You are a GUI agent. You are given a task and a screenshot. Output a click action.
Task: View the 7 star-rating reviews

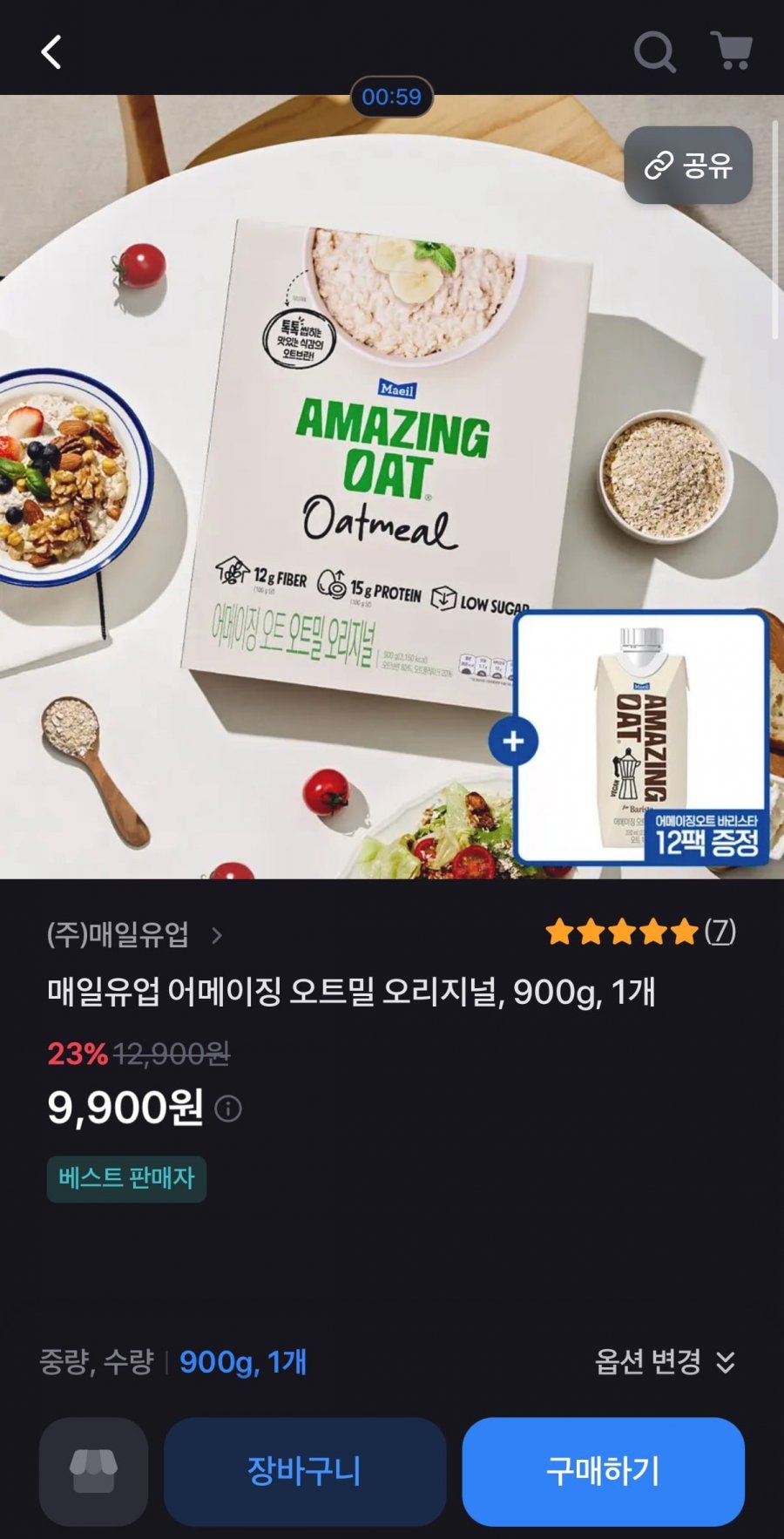[x=640, y=932]
